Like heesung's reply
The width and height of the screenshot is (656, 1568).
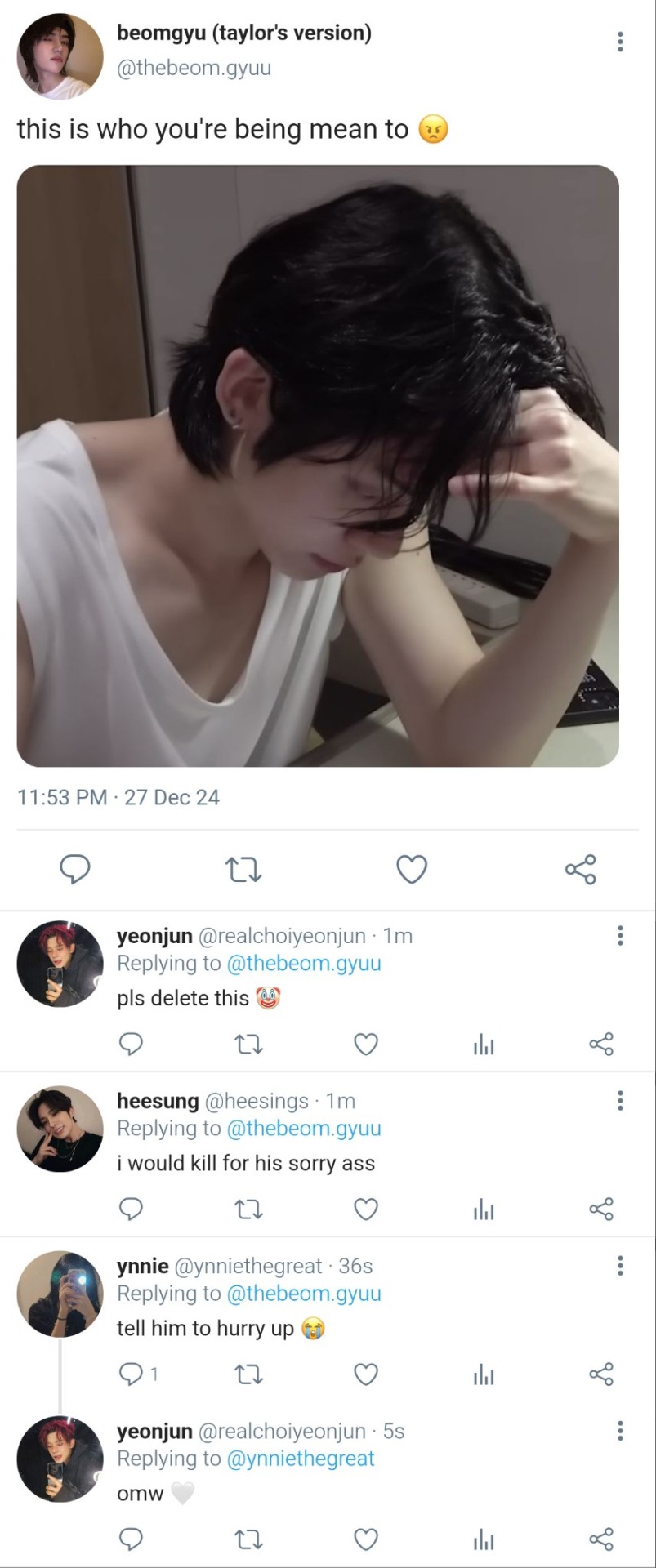[x=366, y=1209]
